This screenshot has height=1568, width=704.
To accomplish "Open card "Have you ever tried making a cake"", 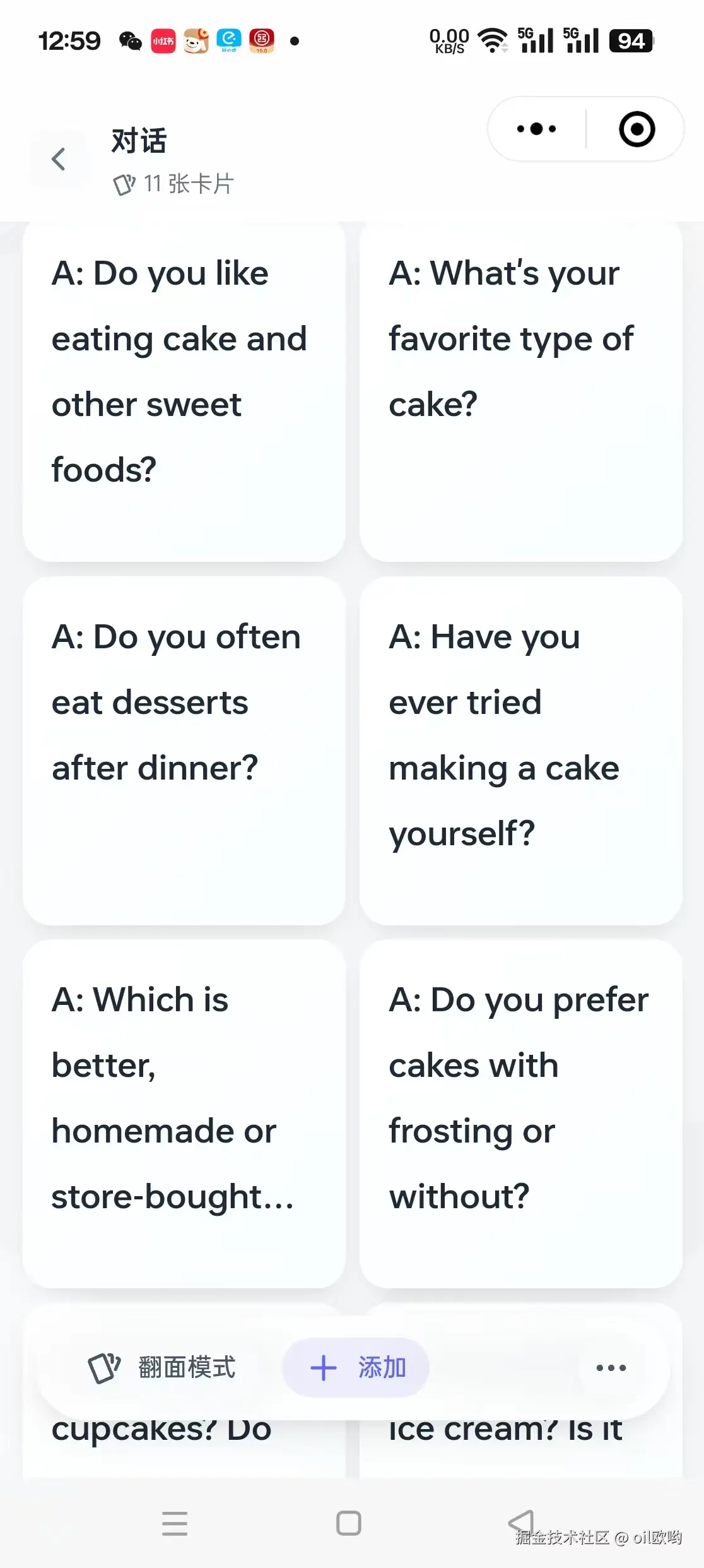I will pyautogui.click(x=520, y=750).
